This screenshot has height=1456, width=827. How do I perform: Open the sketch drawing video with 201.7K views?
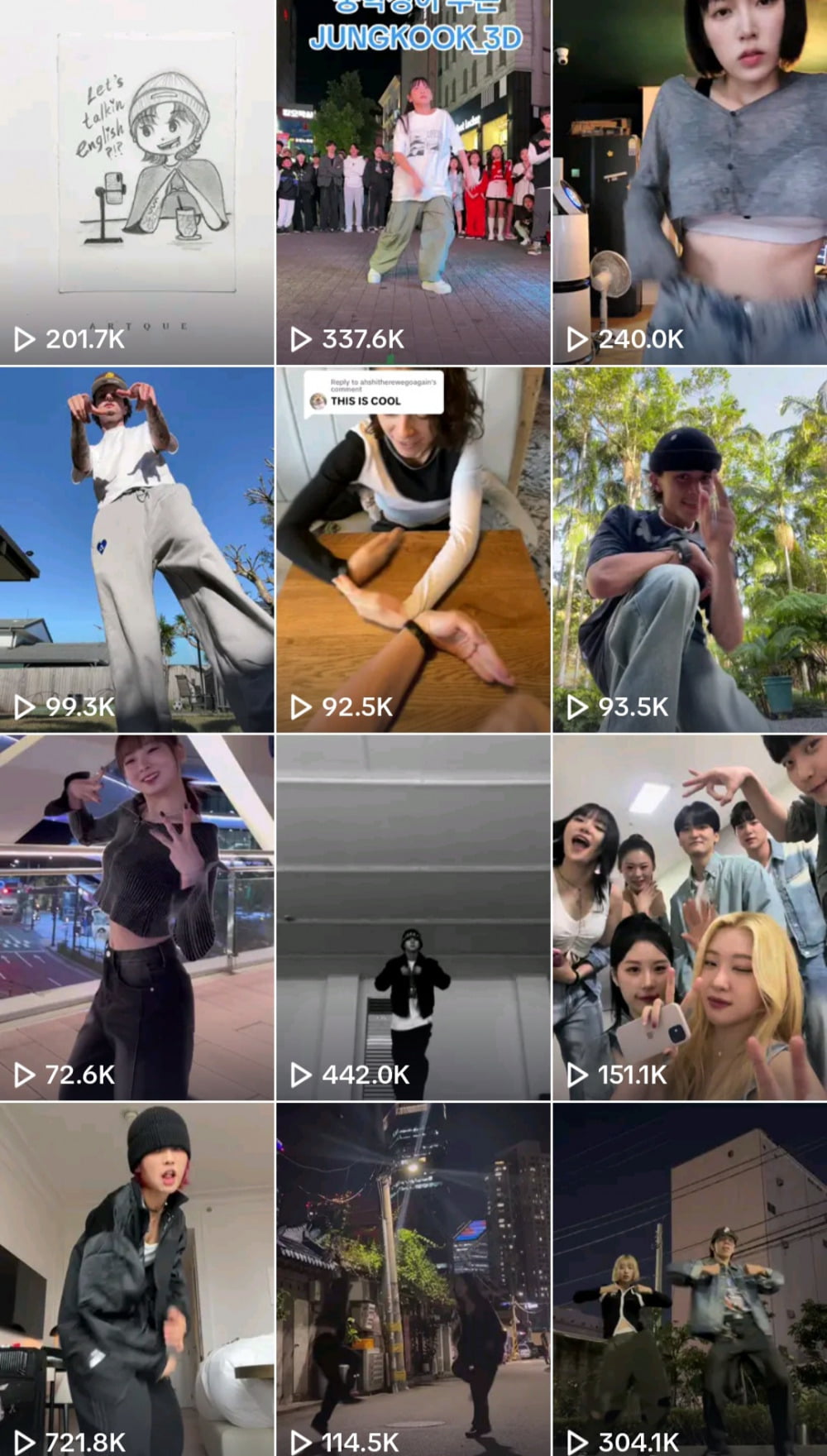(x=136, y=182)
